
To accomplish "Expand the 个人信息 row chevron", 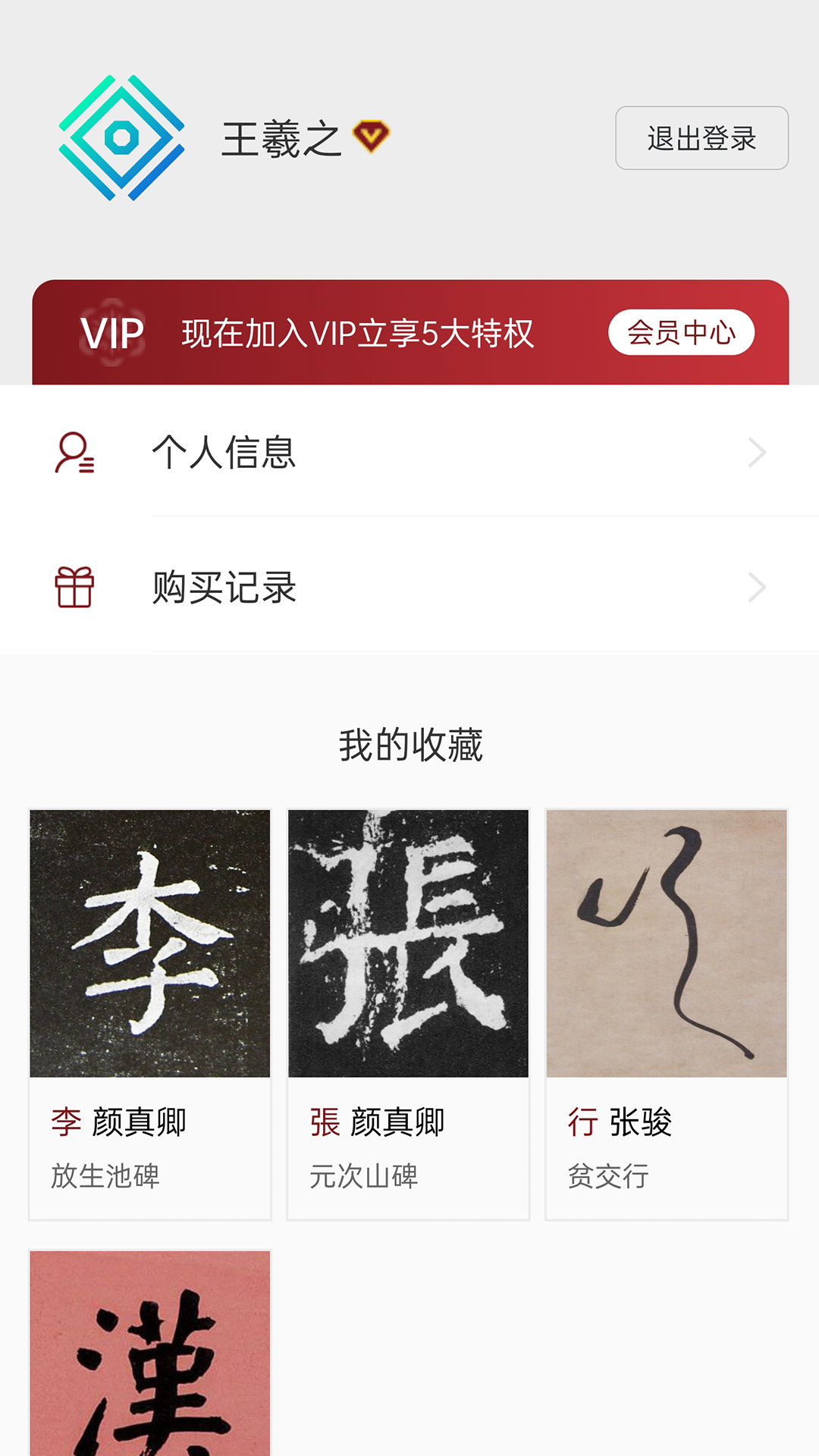I will [x=757, y=452].
